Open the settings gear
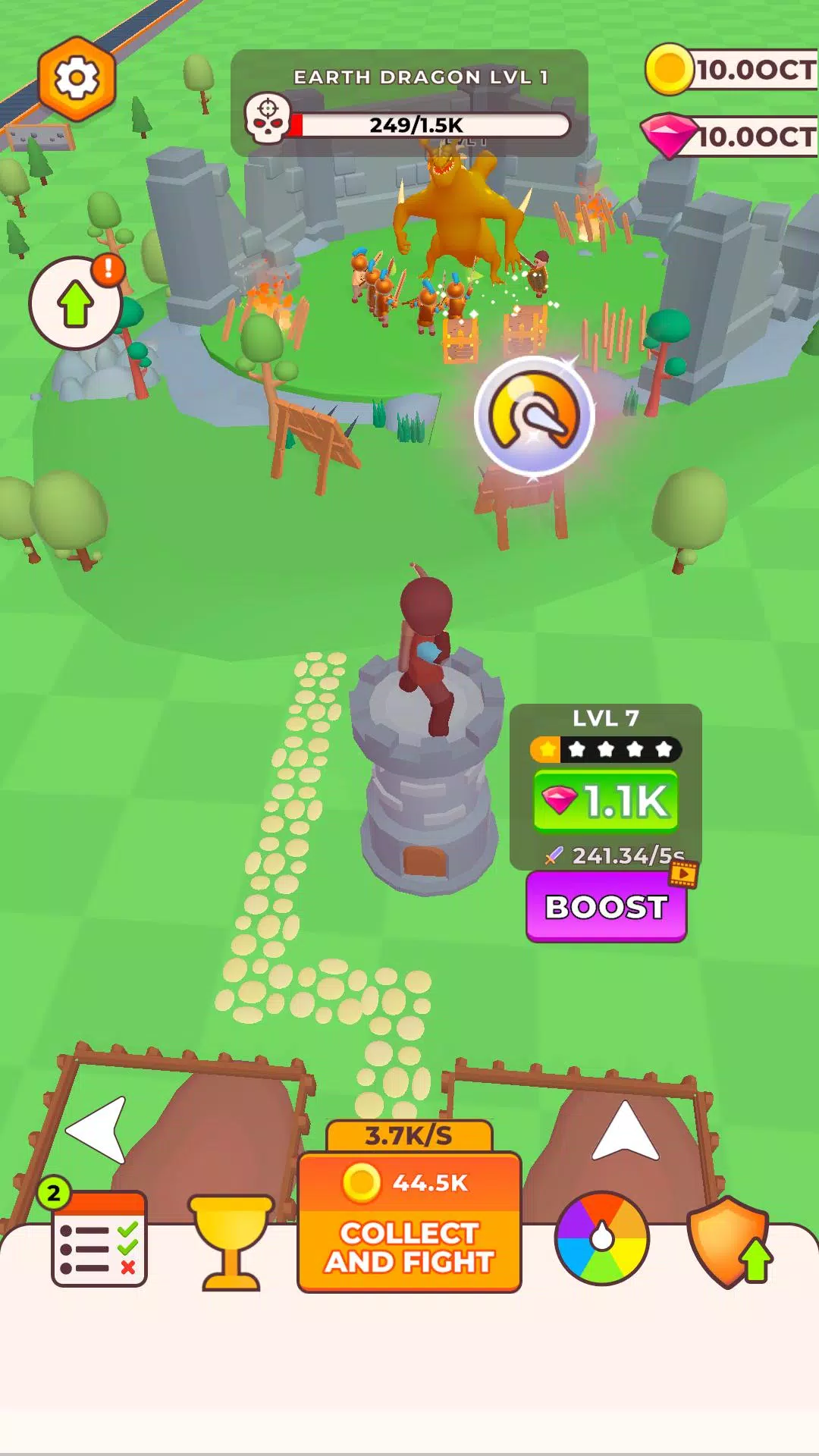The width and height of the screenshot is (819, 1456). pos(77,79)
